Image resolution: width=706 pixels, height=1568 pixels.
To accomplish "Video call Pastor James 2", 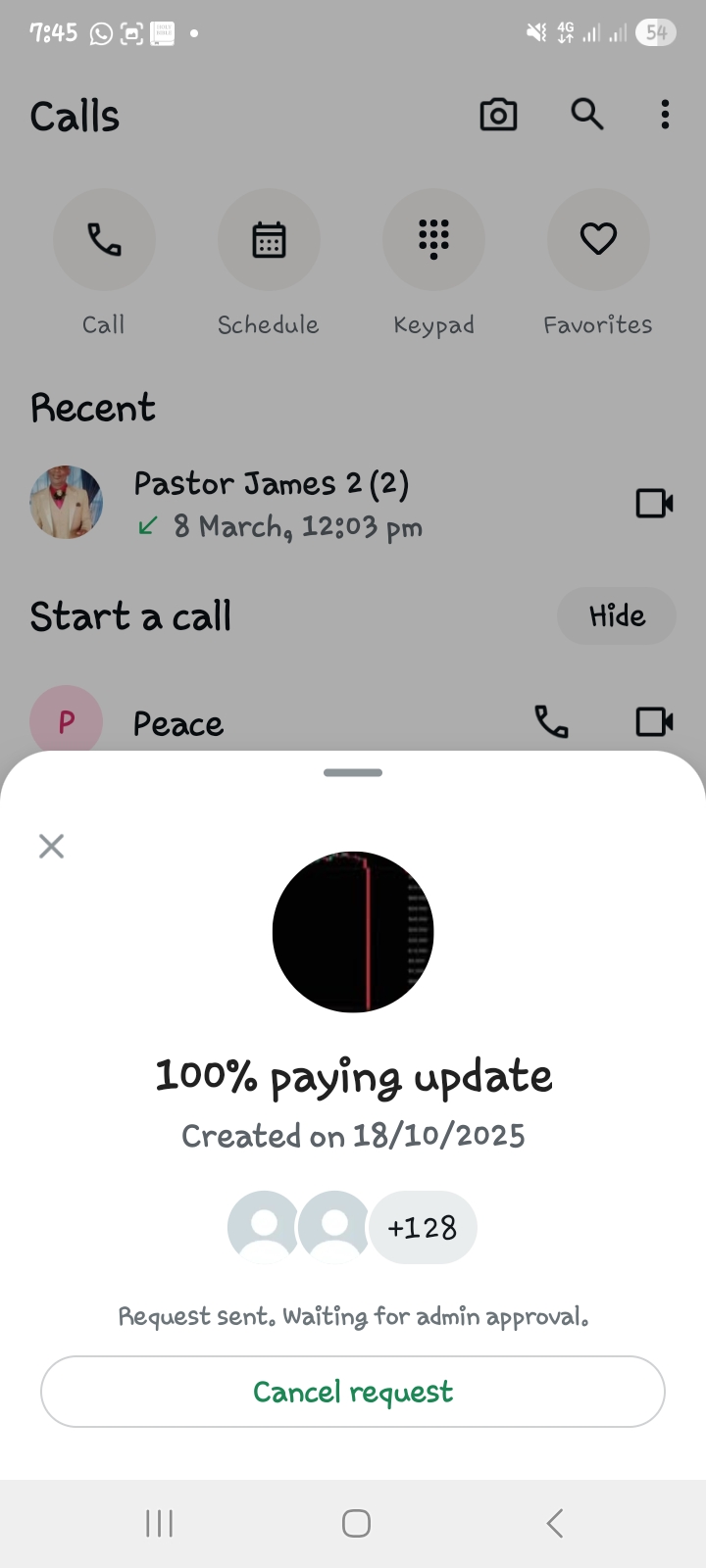I will 654,504.
